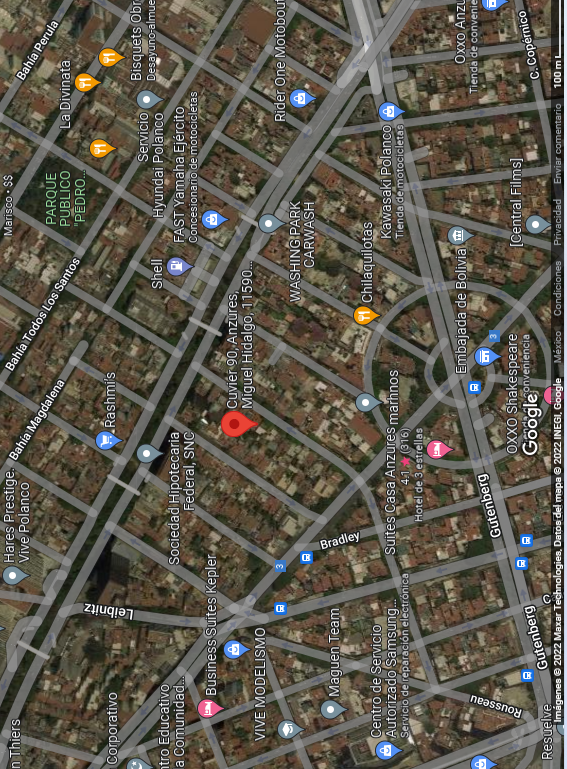Tap the Rashmi's shopping cart pin
567x769 pixels.
click(108, 440)
